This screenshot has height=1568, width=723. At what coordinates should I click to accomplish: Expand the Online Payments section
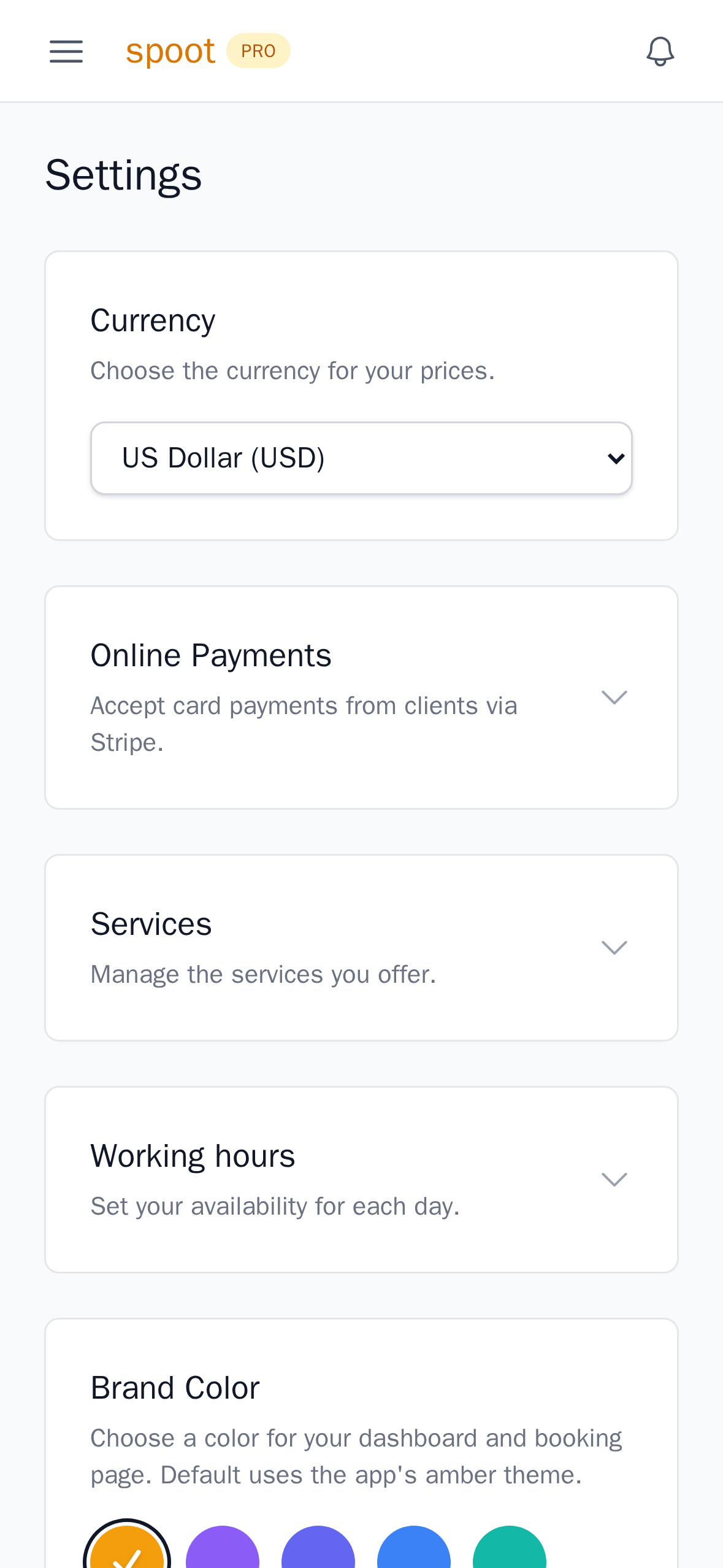pyautogui.click(x=615, y=696)
